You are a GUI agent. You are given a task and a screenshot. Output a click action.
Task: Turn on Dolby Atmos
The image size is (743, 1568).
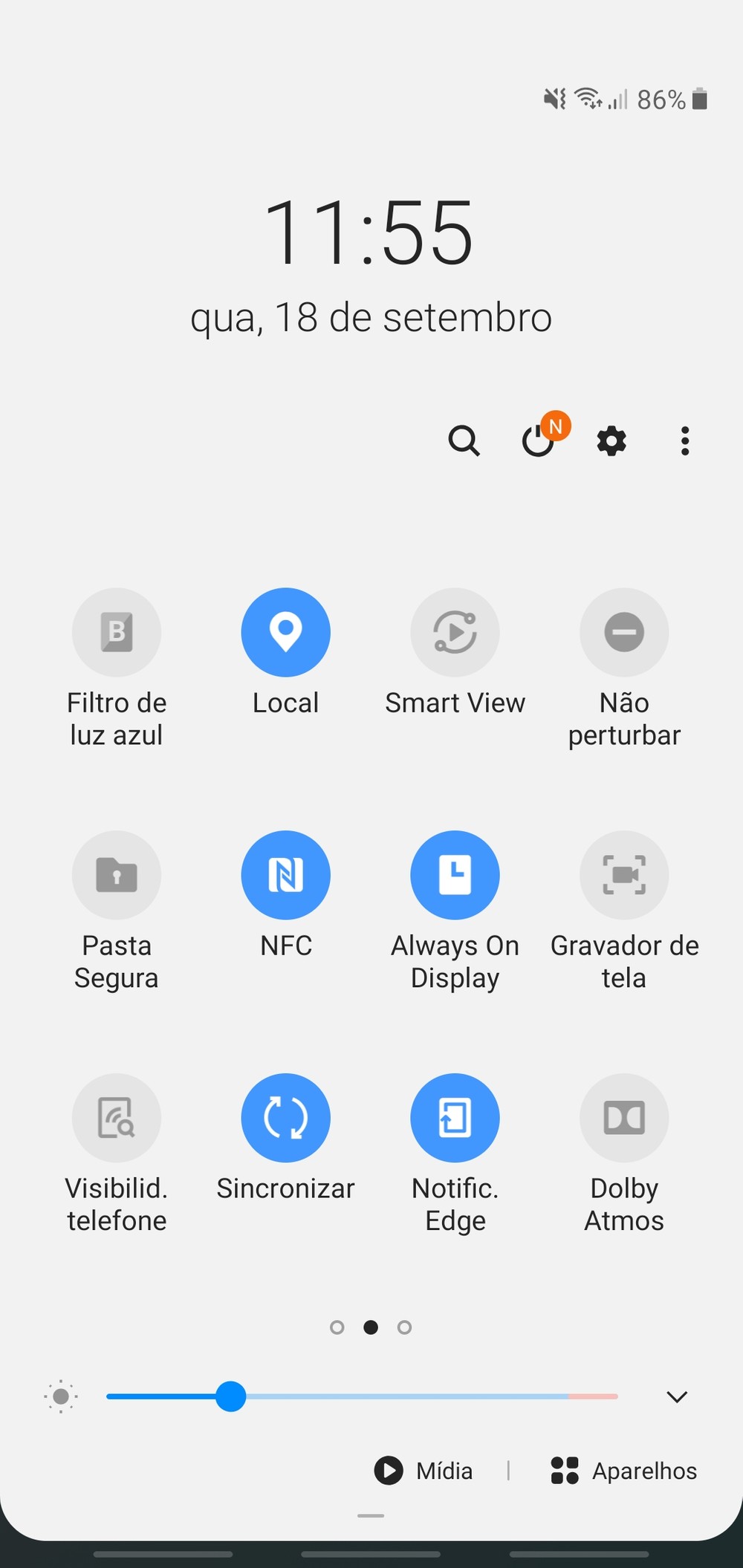click(624, 1118)
